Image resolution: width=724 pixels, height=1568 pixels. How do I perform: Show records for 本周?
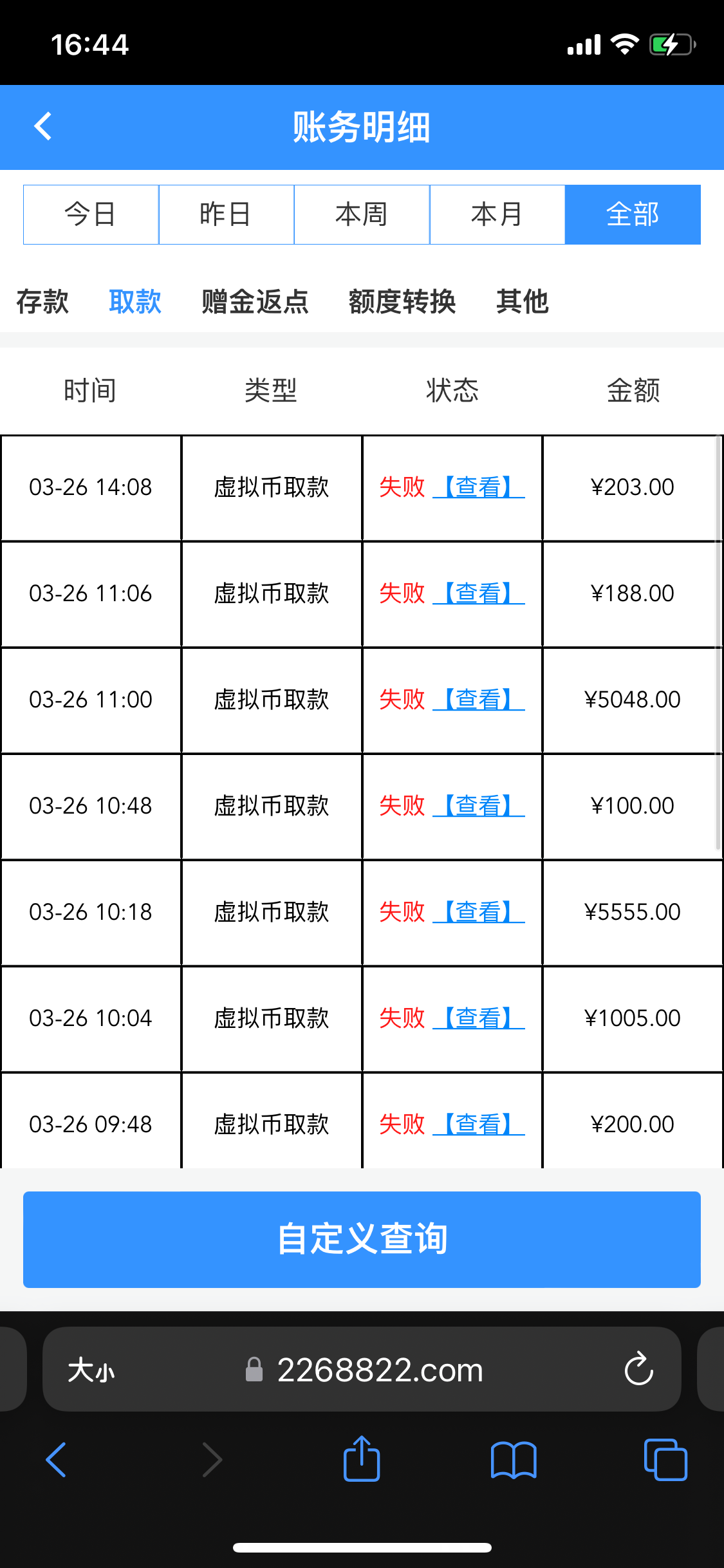[x=362, y=214]
